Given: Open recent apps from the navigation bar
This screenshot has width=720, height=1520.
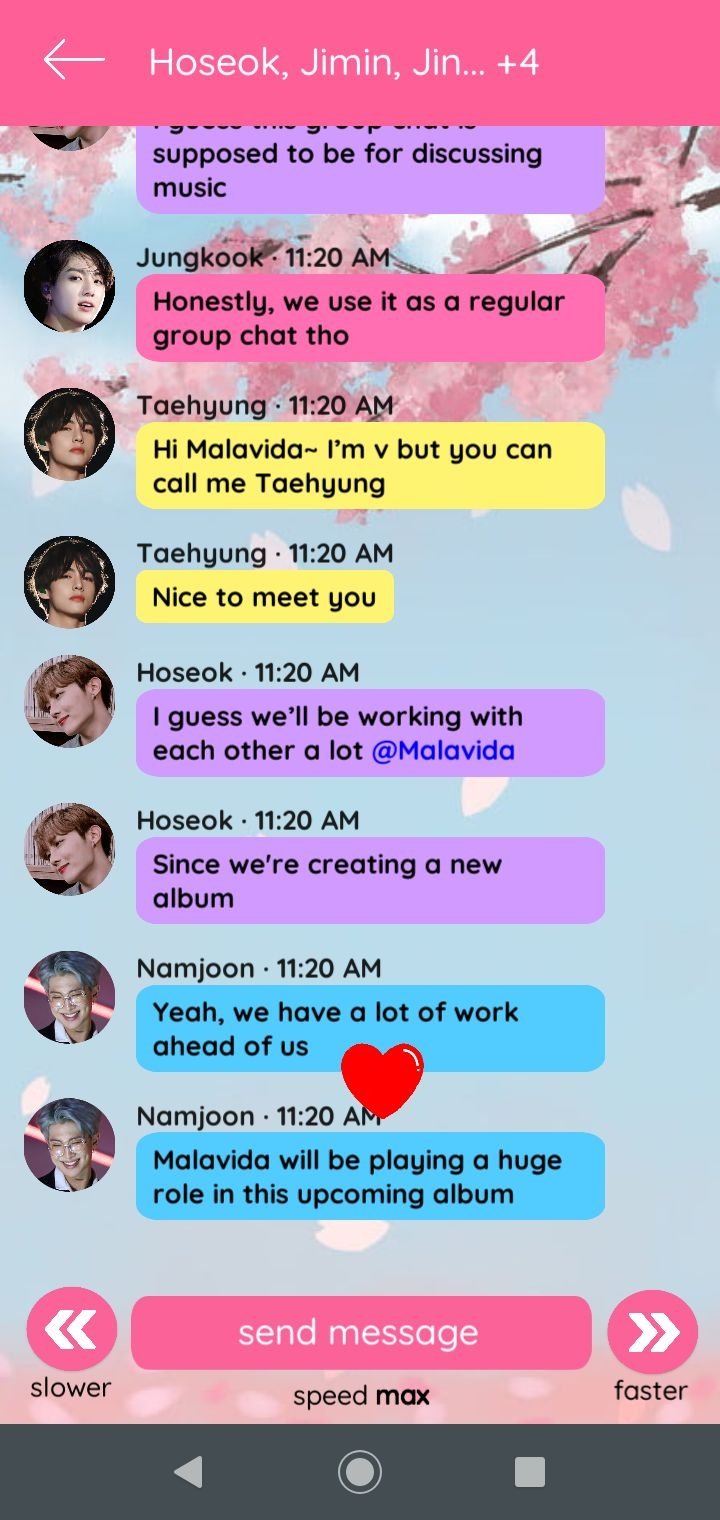Looking at the screenshot, I should tap(529, 1471).
